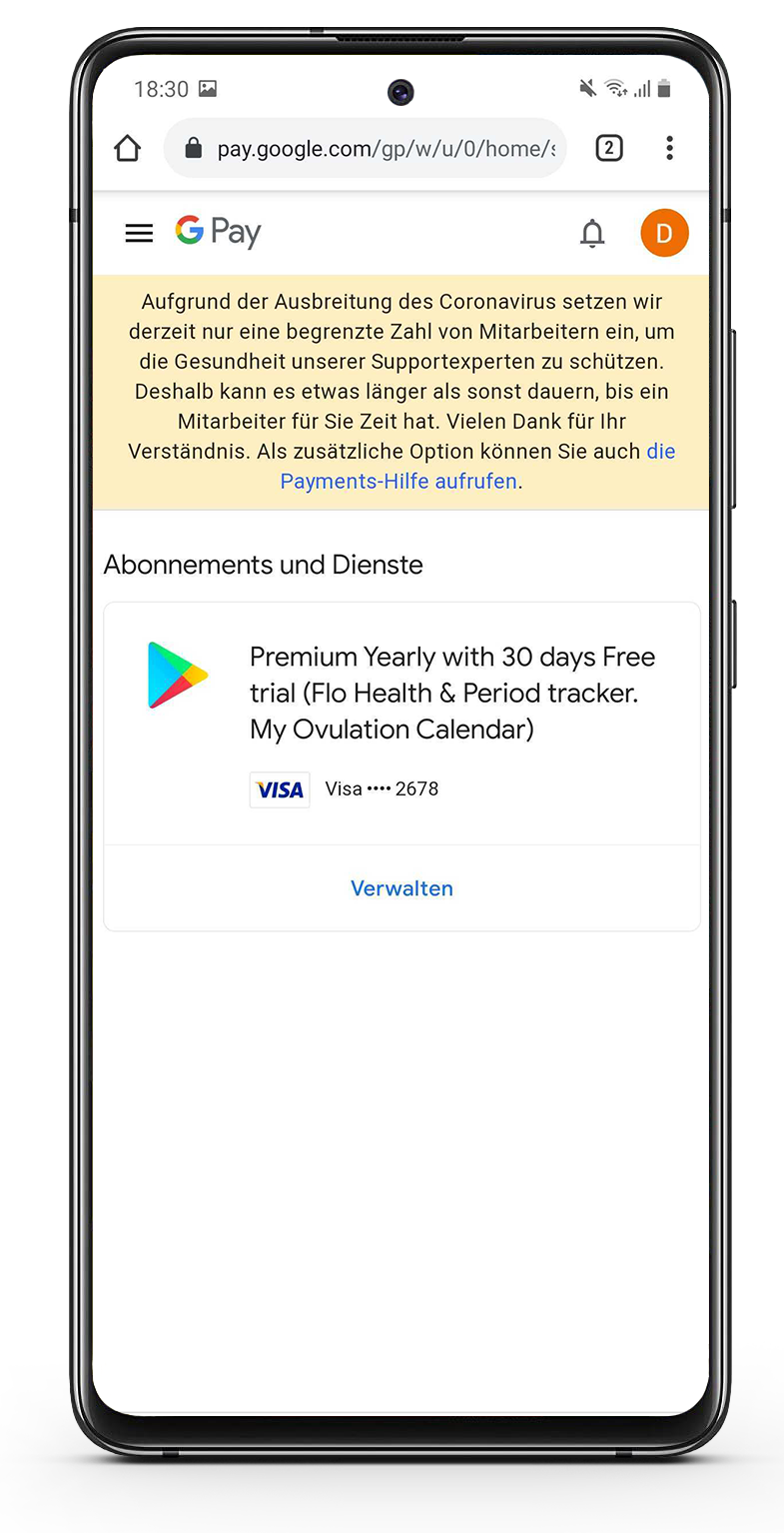Open the browser tab switcher

(x=608, y=149)
